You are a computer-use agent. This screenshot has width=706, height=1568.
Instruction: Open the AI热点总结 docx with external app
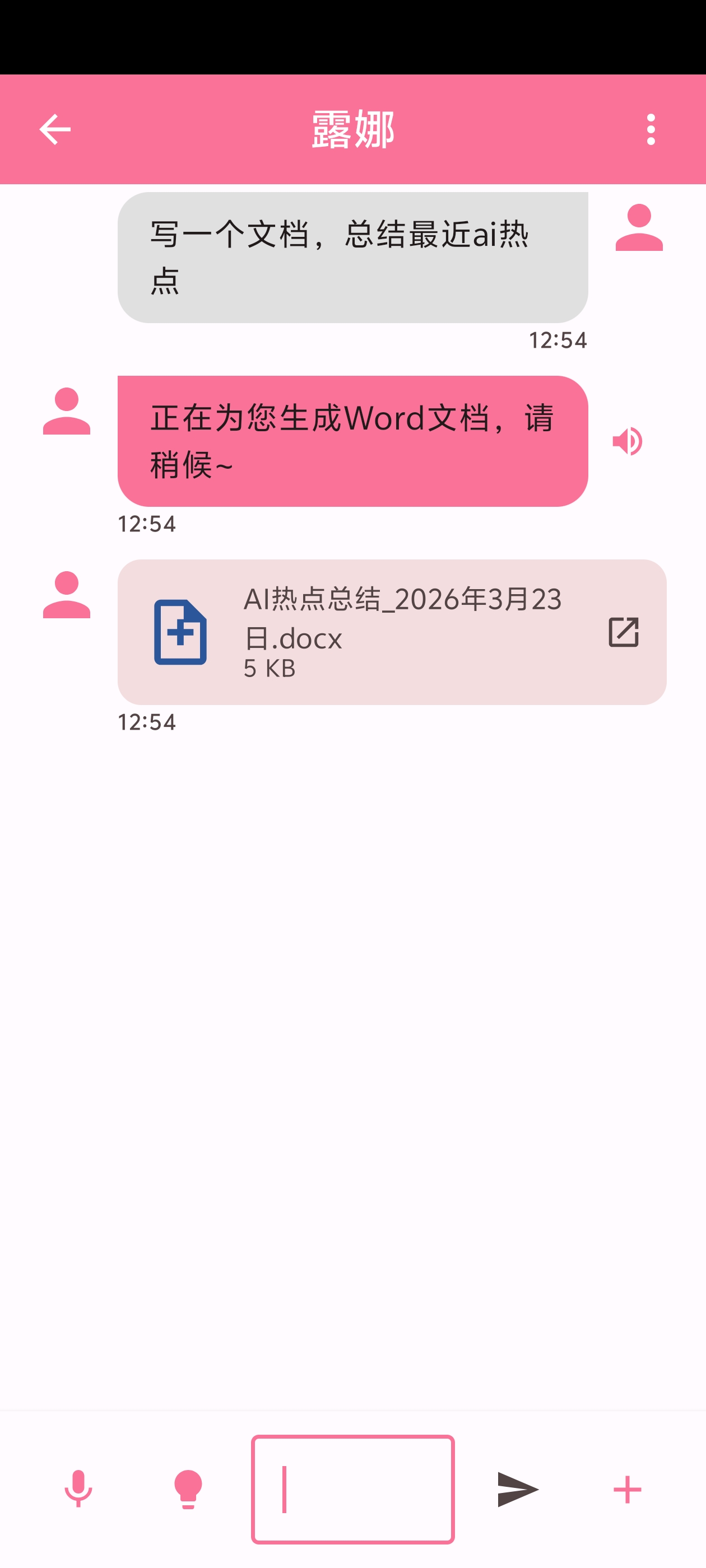[624, 632]
